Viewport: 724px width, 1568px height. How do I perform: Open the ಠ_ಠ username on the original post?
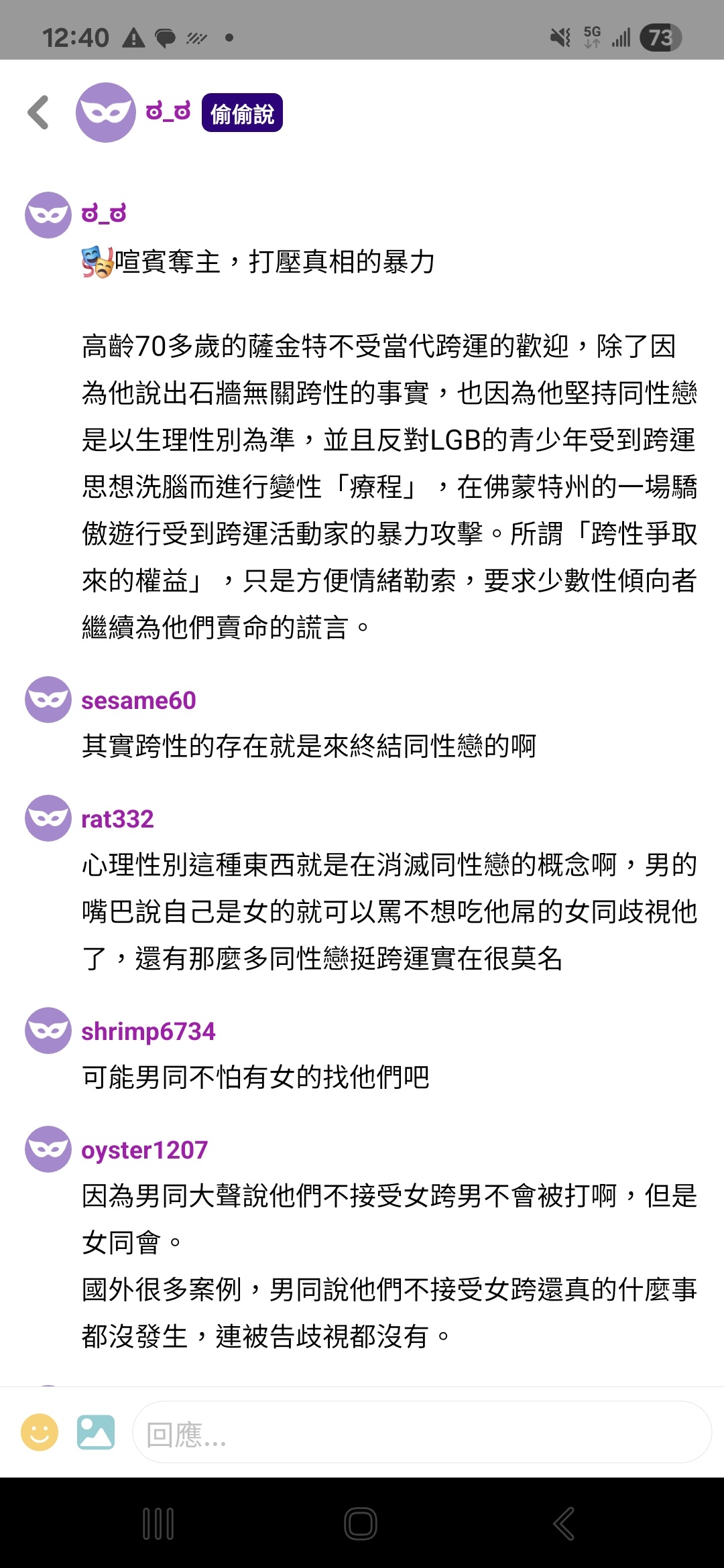pos(104,214)
